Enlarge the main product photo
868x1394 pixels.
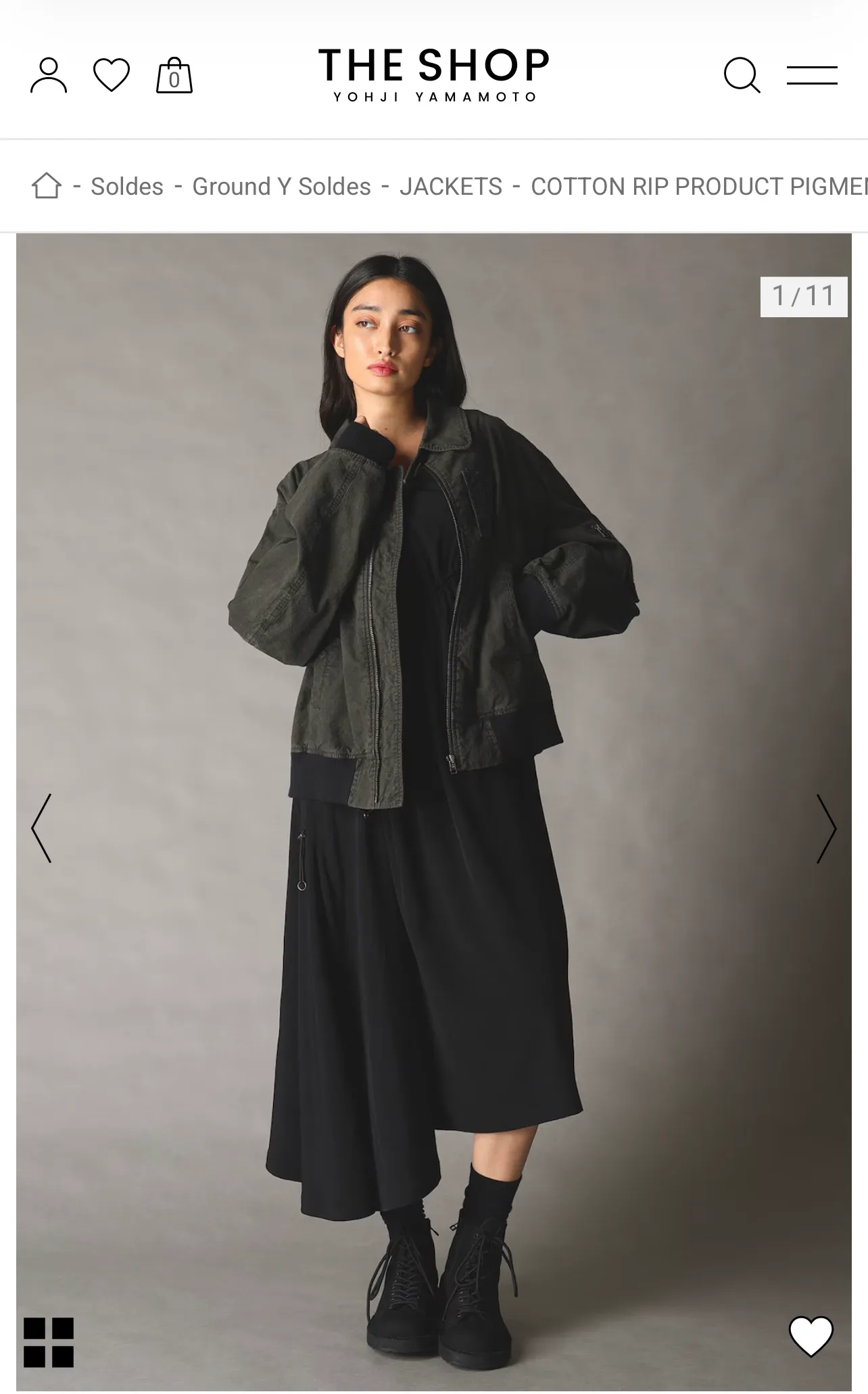[433, 812]
